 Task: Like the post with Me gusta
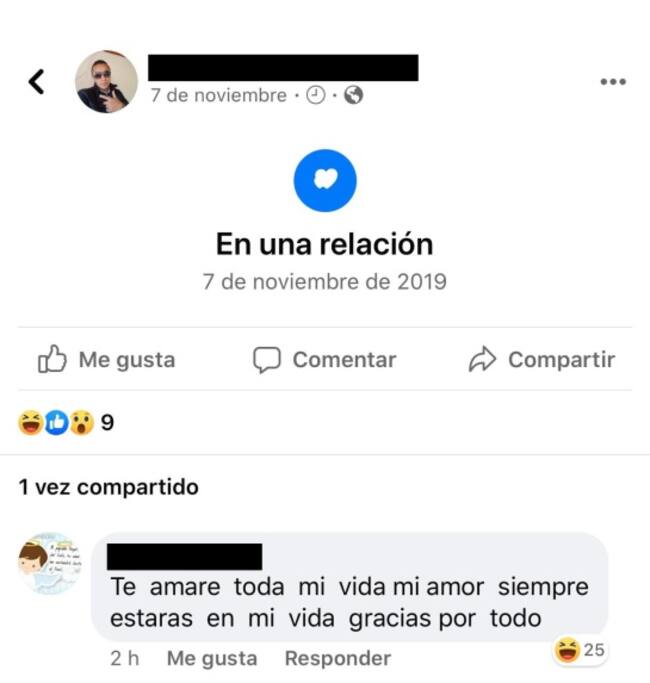point(106,360)
